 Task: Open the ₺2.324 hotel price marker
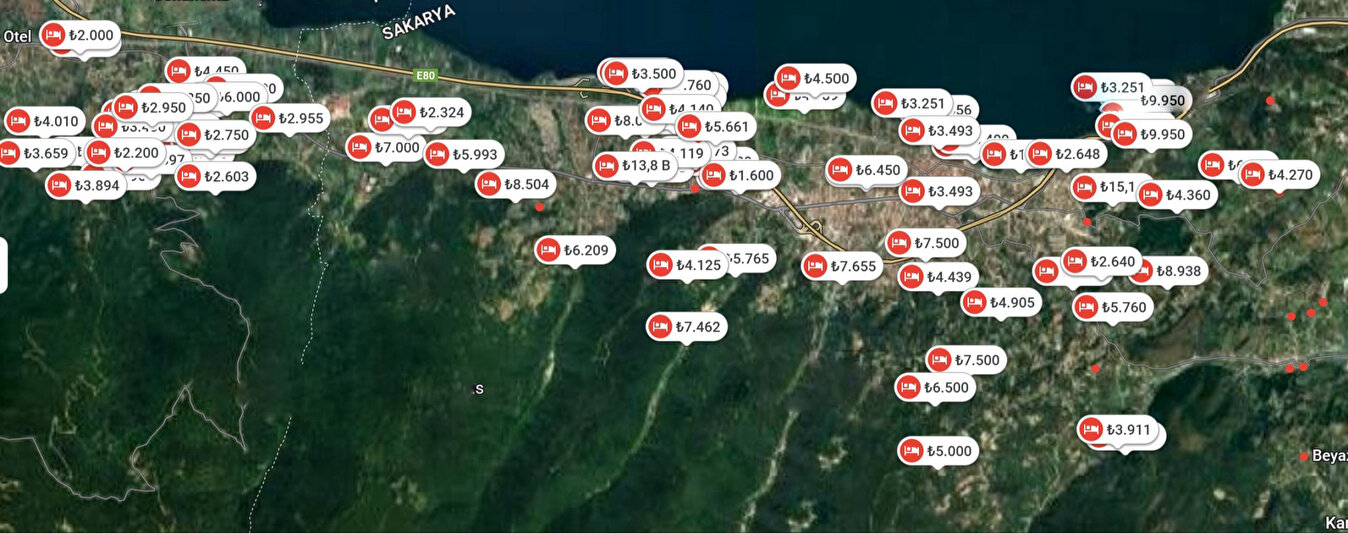click(430, 113)
